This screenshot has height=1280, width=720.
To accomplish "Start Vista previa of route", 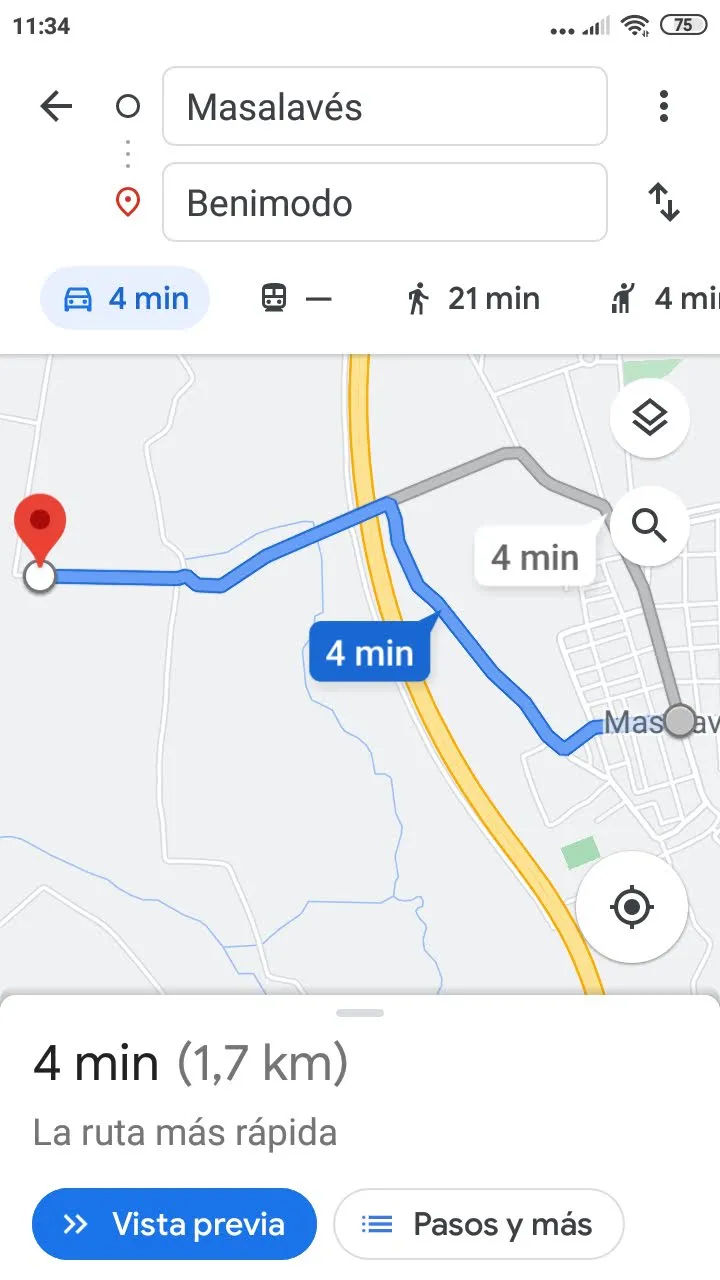I will tap(174, 1224).
